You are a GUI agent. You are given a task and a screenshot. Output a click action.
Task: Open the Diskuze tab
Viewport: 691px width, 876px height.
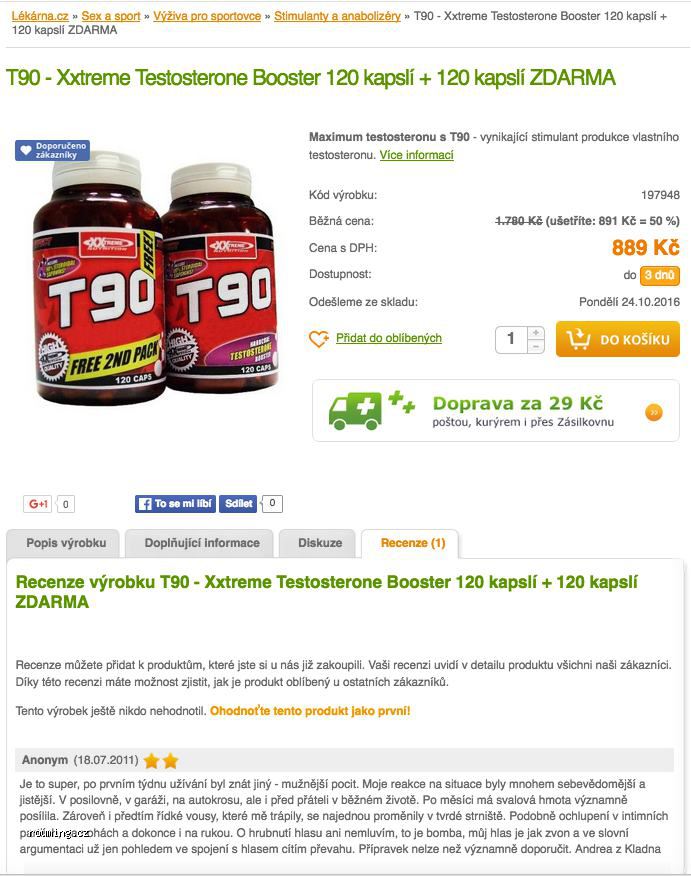pyautogui.click(x=319, y=543)
